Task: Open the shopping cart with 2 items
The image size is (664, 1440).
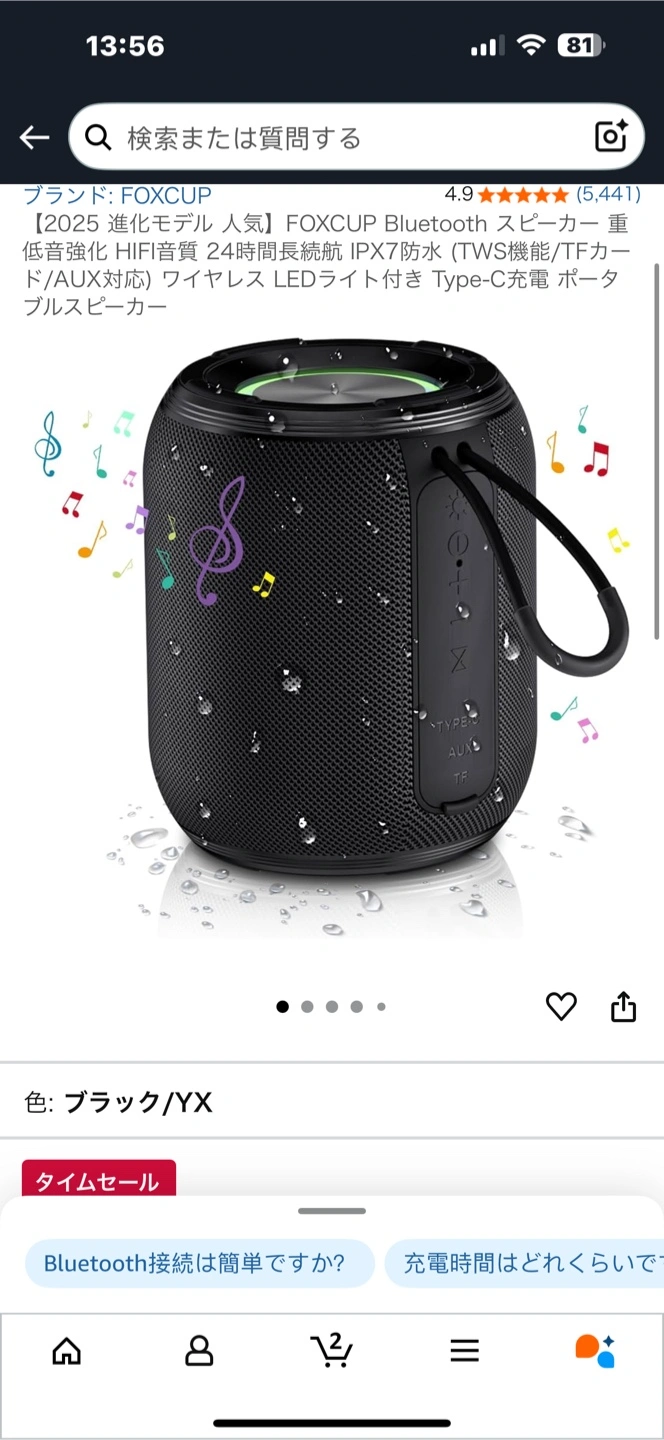Action: pyautogui.click(x=331, y=1351)
